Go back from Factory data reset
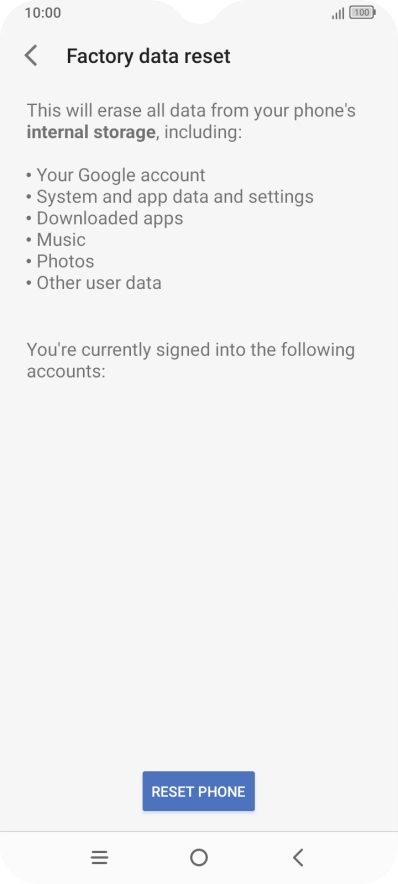The height and width of the screenshot is (884, 398). [x=31, y=56]
